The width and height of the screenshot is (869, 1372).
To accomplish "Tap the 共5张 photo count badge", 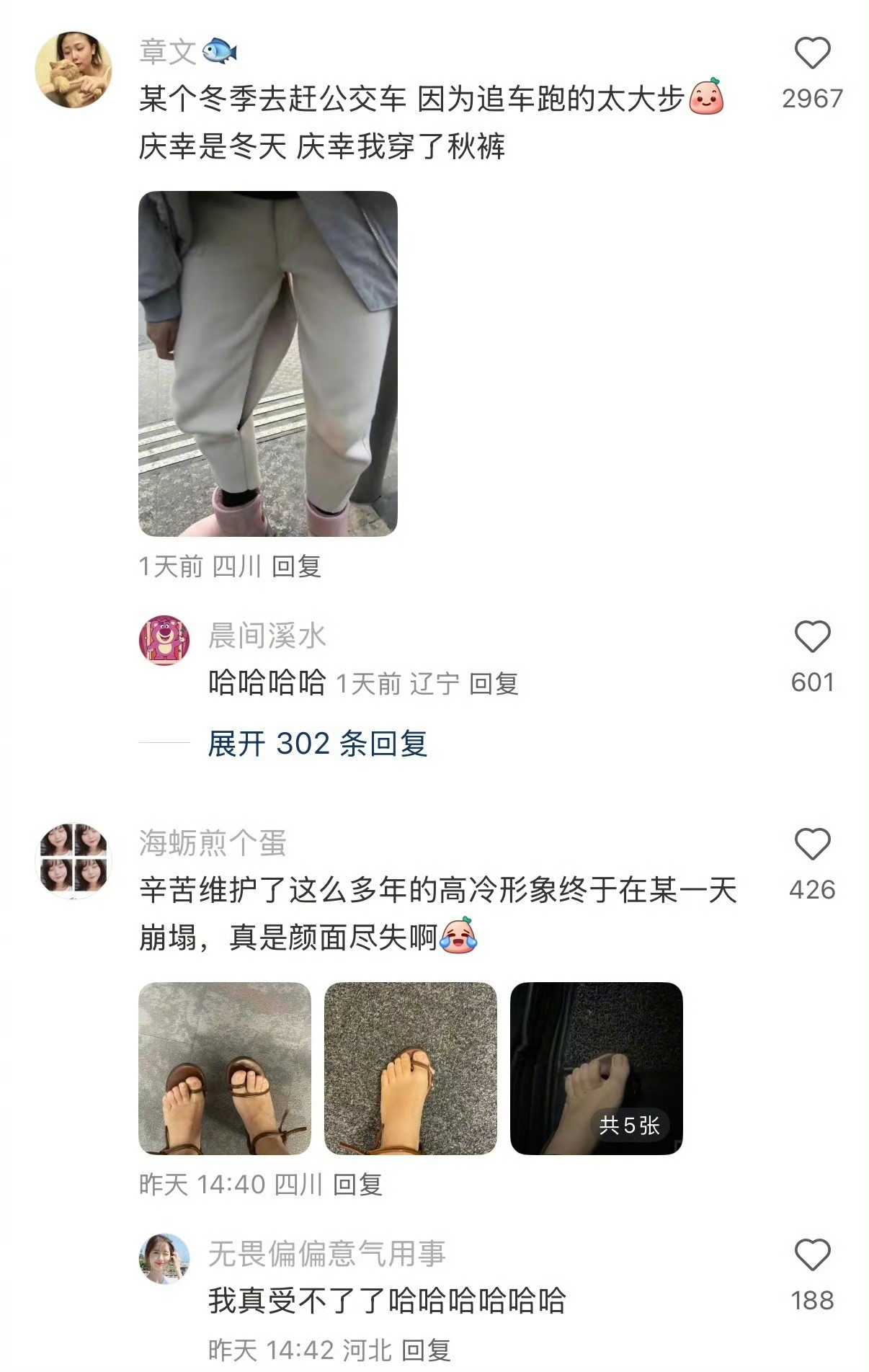I will pyautogui.click(x=629, y=1126).
